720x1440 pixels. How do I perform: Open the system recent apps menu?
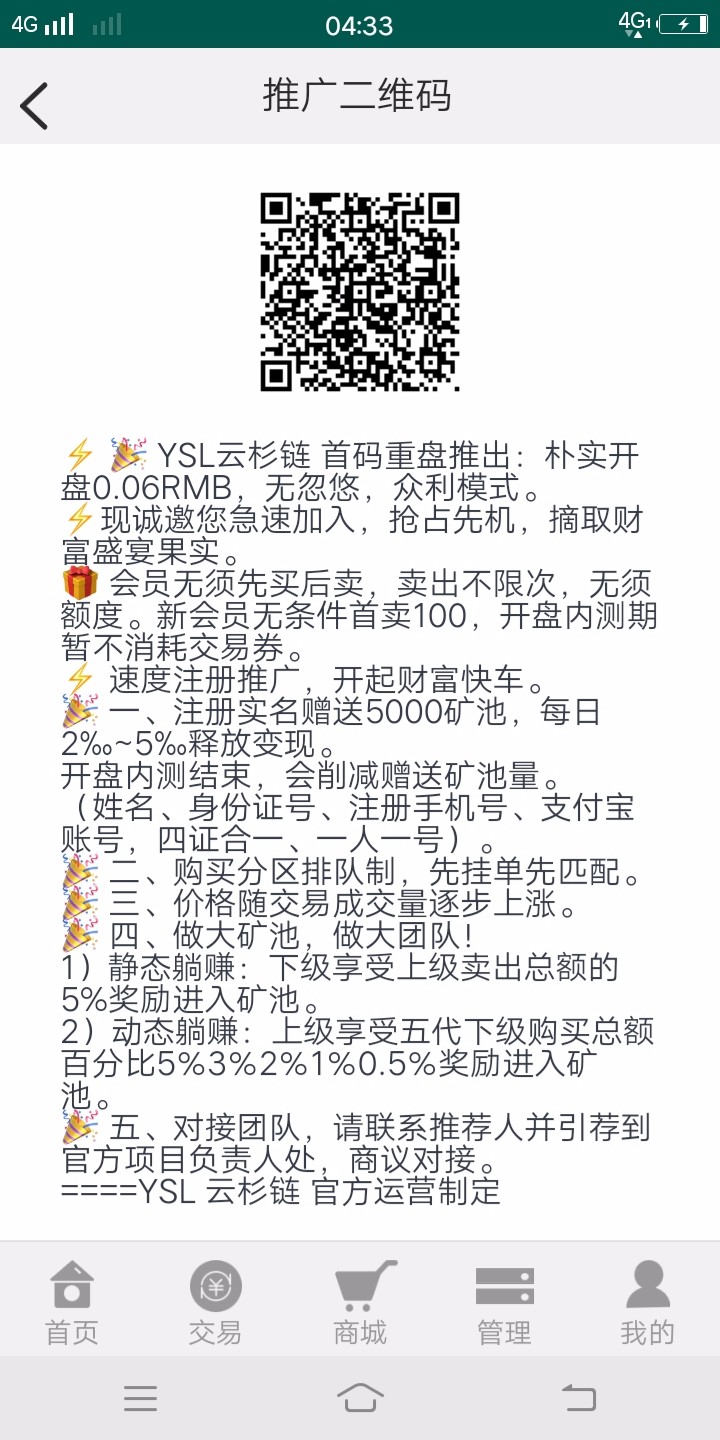pyautogui.click(x=141, y=1397)
